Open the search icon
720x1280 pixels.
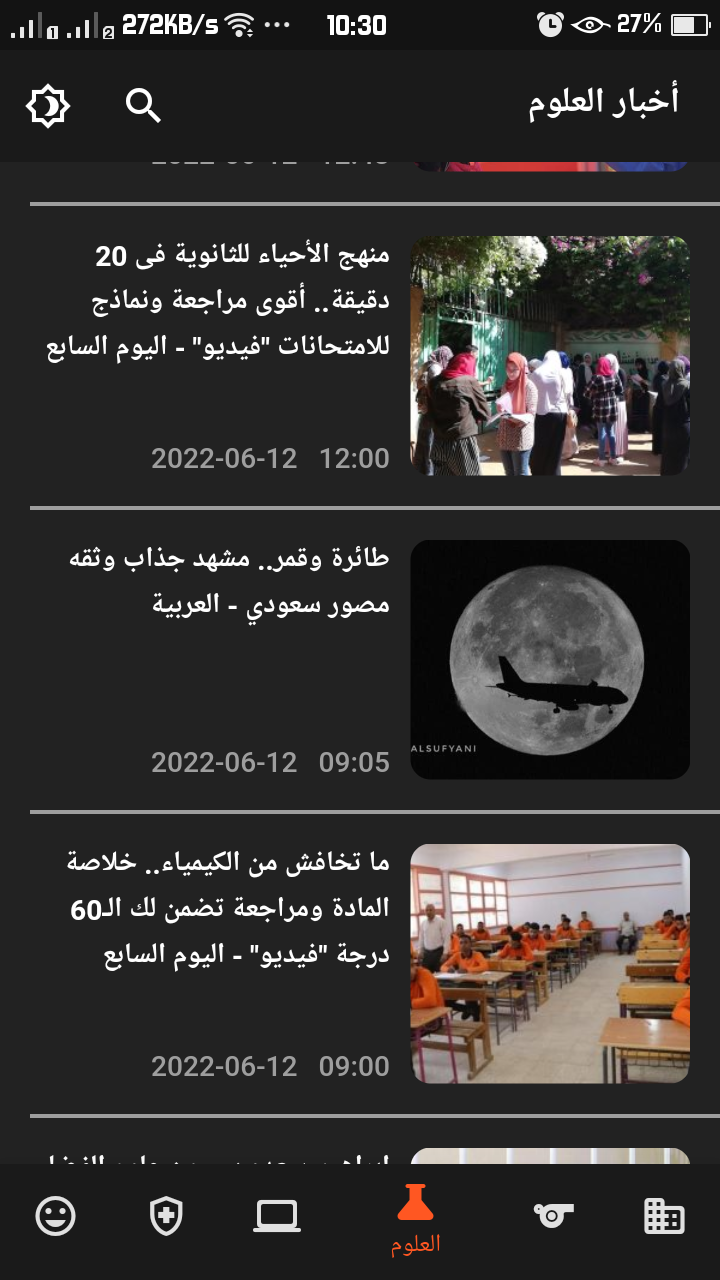click(142, 105)
